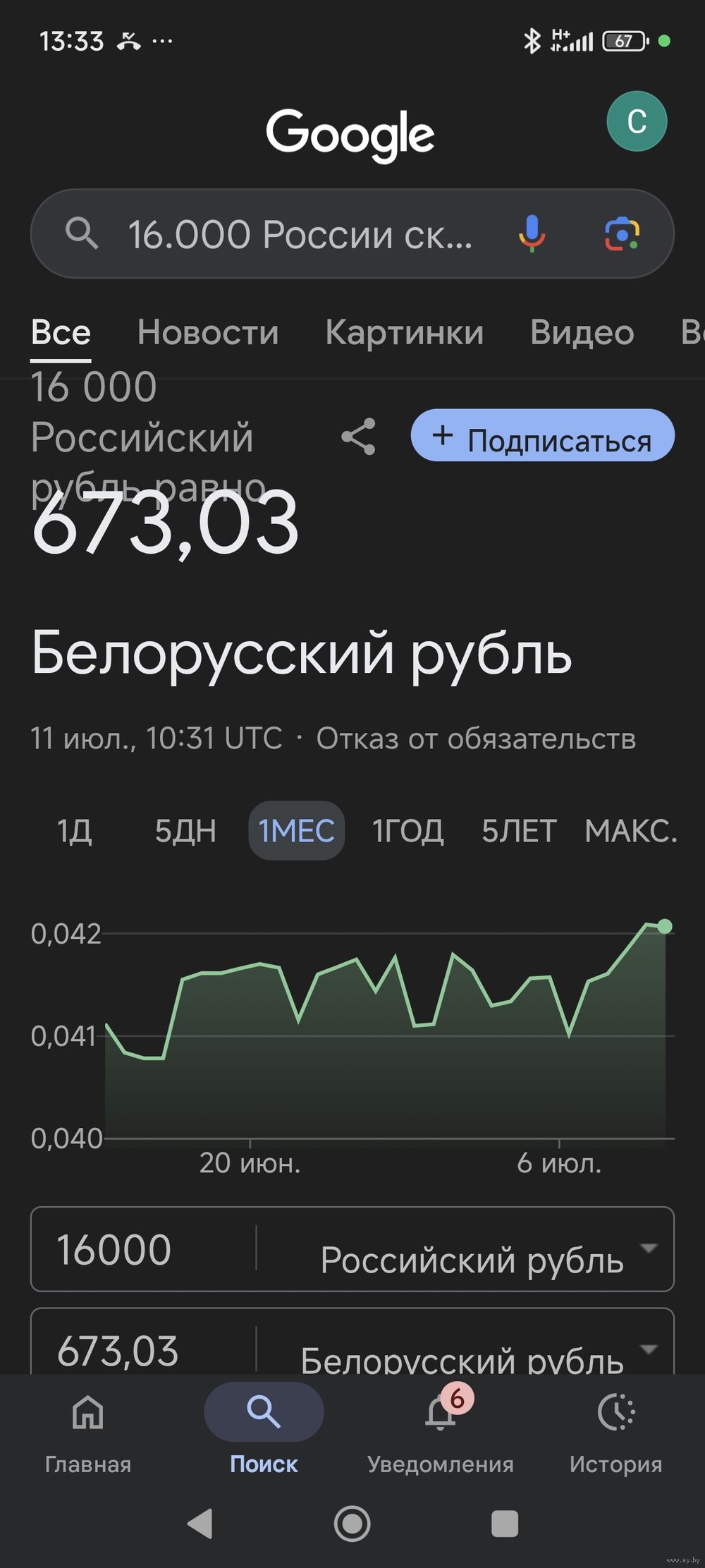
Task: Select the 5ЛЕТ chart range
Action: 519,831
